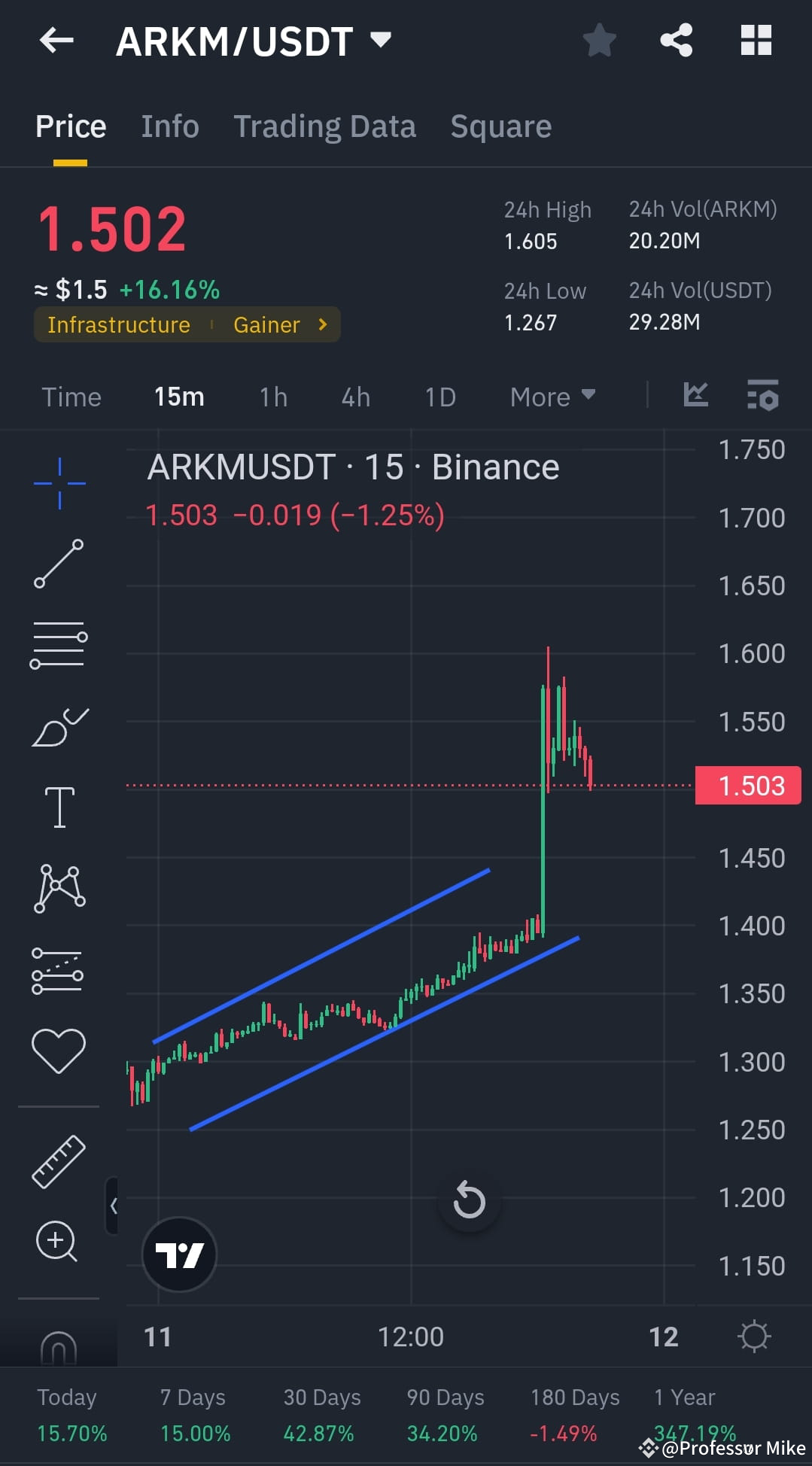Switch to the Square tab
The width and height of the screenshot is (812, 1466).
pos(500,126)
